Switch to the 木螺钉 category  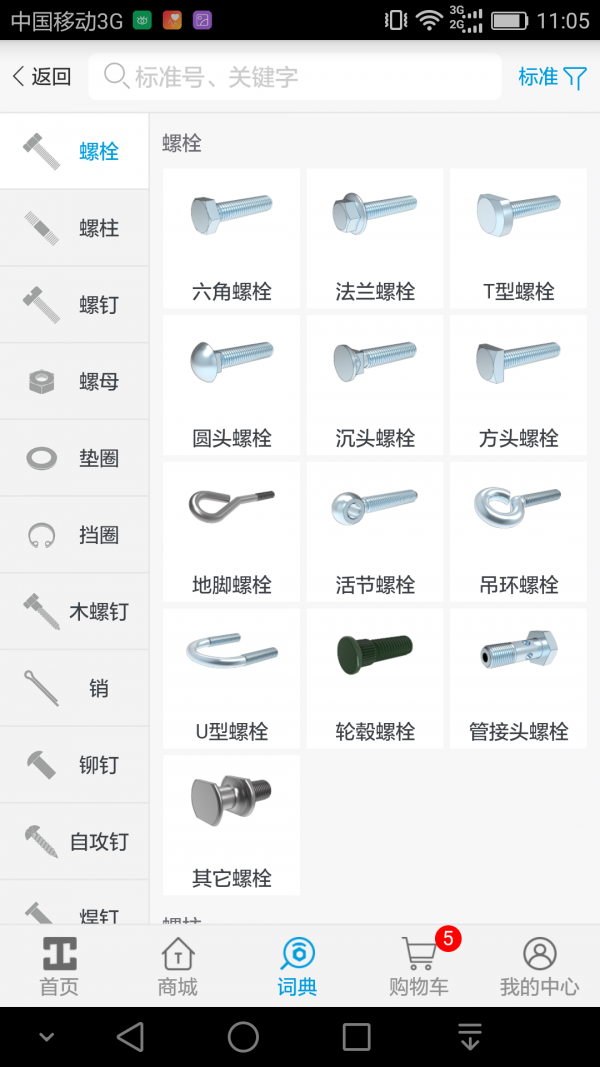[x=74, y=611]
